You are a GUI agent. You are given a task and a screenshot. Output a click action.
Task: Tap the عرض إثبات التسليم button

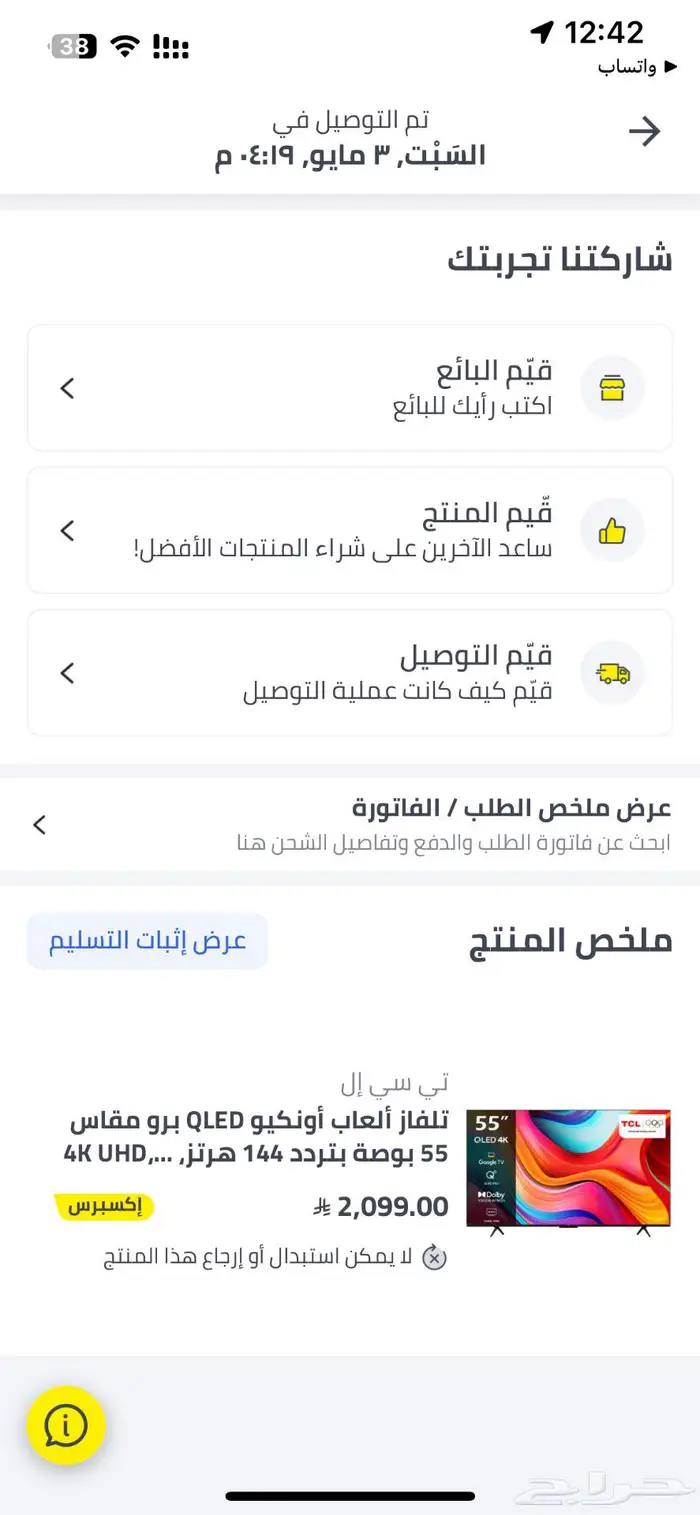(148, 941)
